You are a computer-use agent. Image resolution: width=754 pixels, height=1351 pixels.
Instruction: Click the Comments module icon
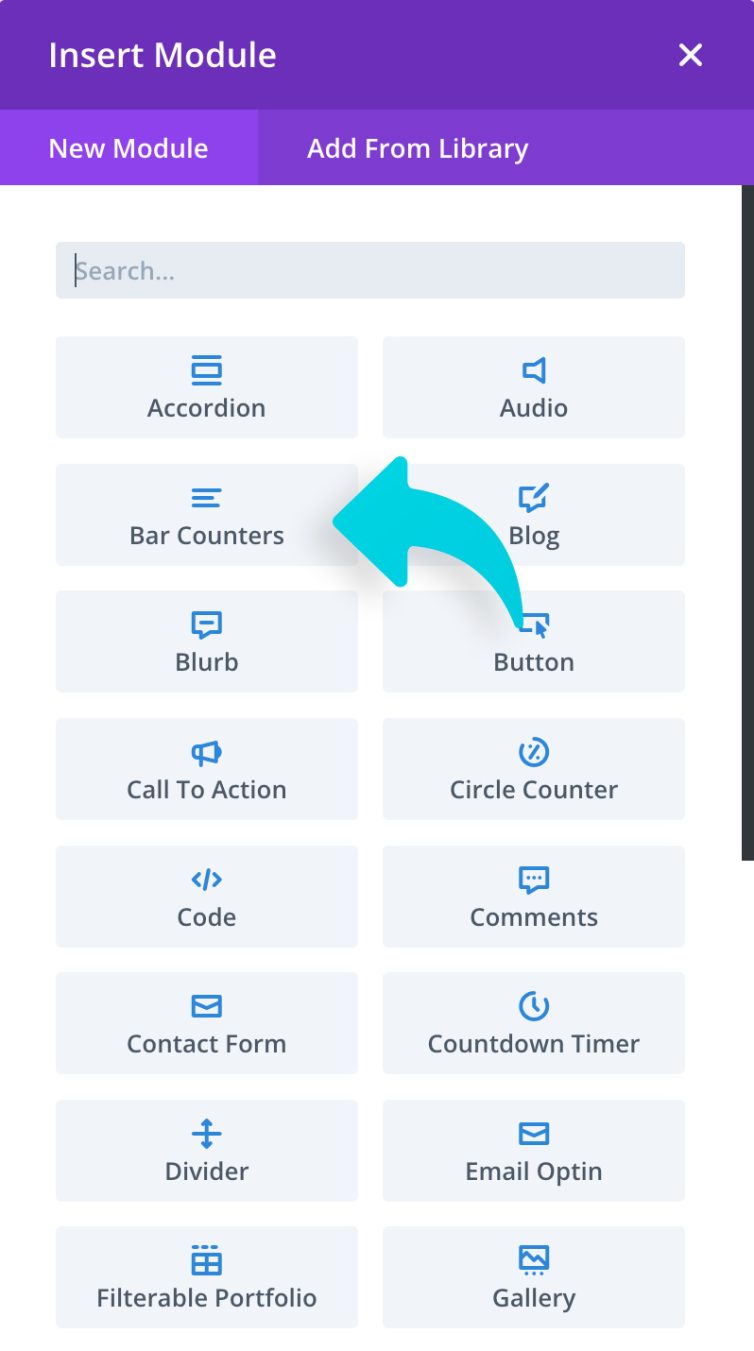tap(533, 878)
